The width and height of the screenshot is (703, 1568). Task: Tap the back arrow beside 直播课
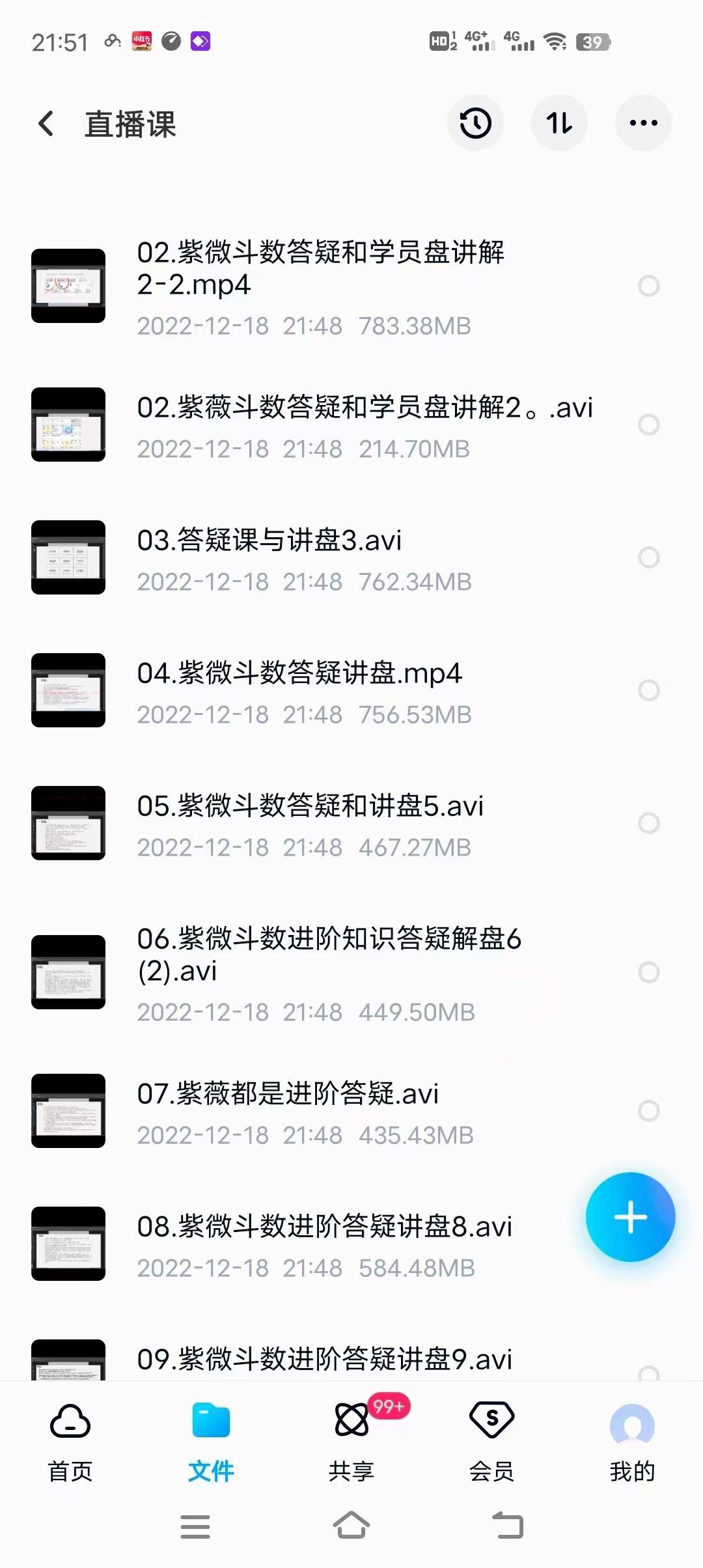[46, 124]
